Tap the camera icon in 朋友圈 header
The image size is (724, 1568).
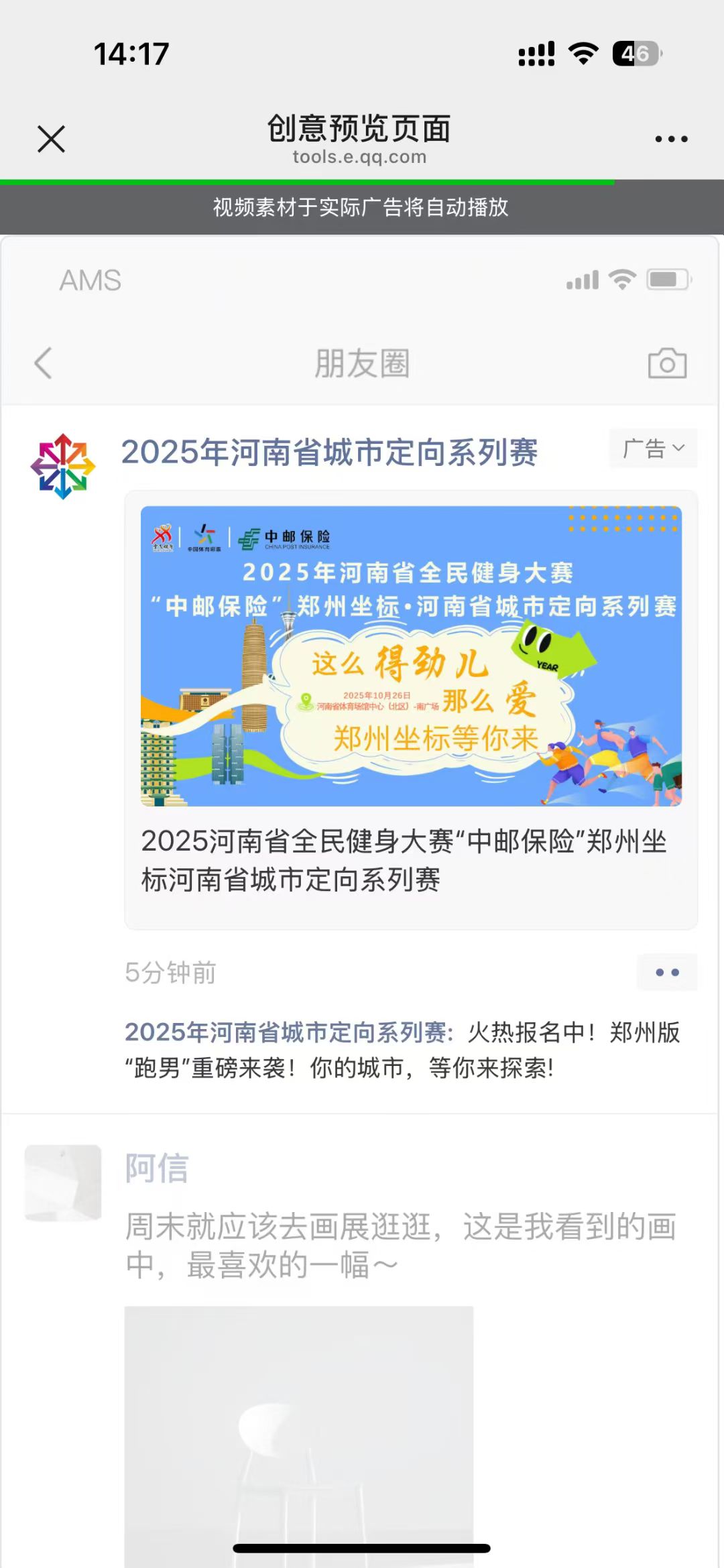pos(667,363)
